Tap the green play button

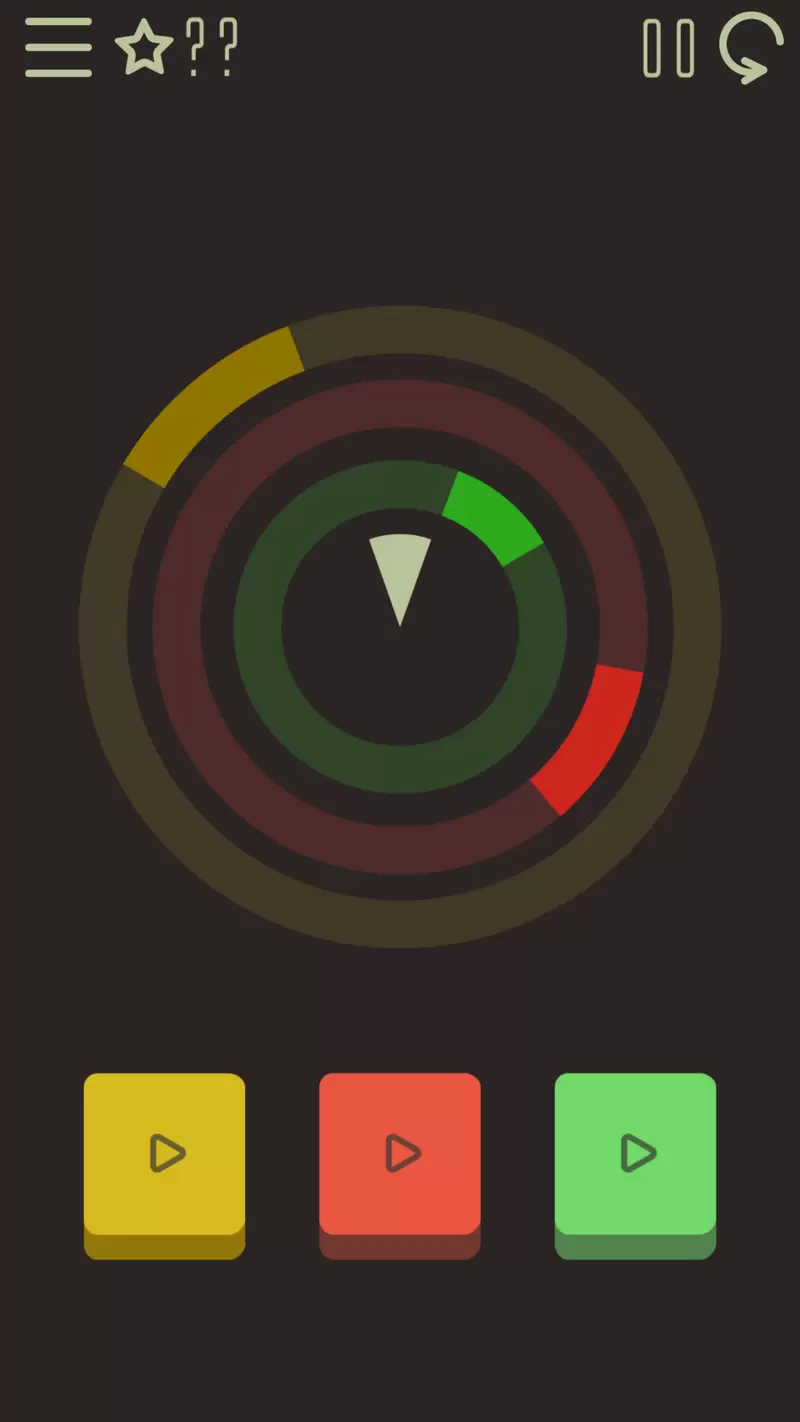[635, 1154]
